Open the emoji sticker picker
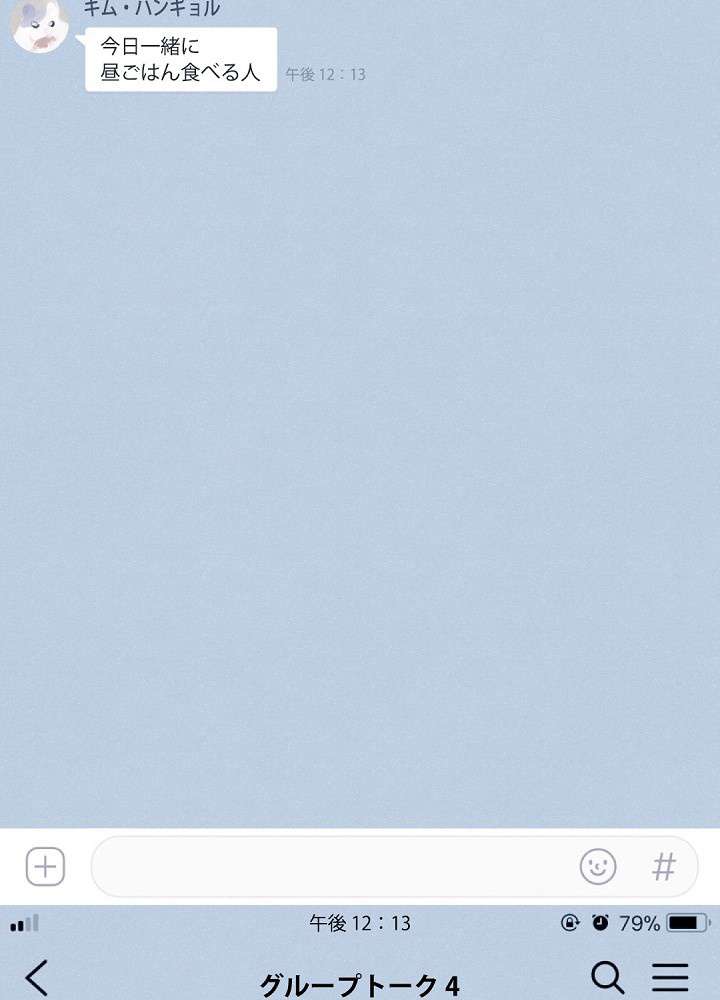 point(598,866)
